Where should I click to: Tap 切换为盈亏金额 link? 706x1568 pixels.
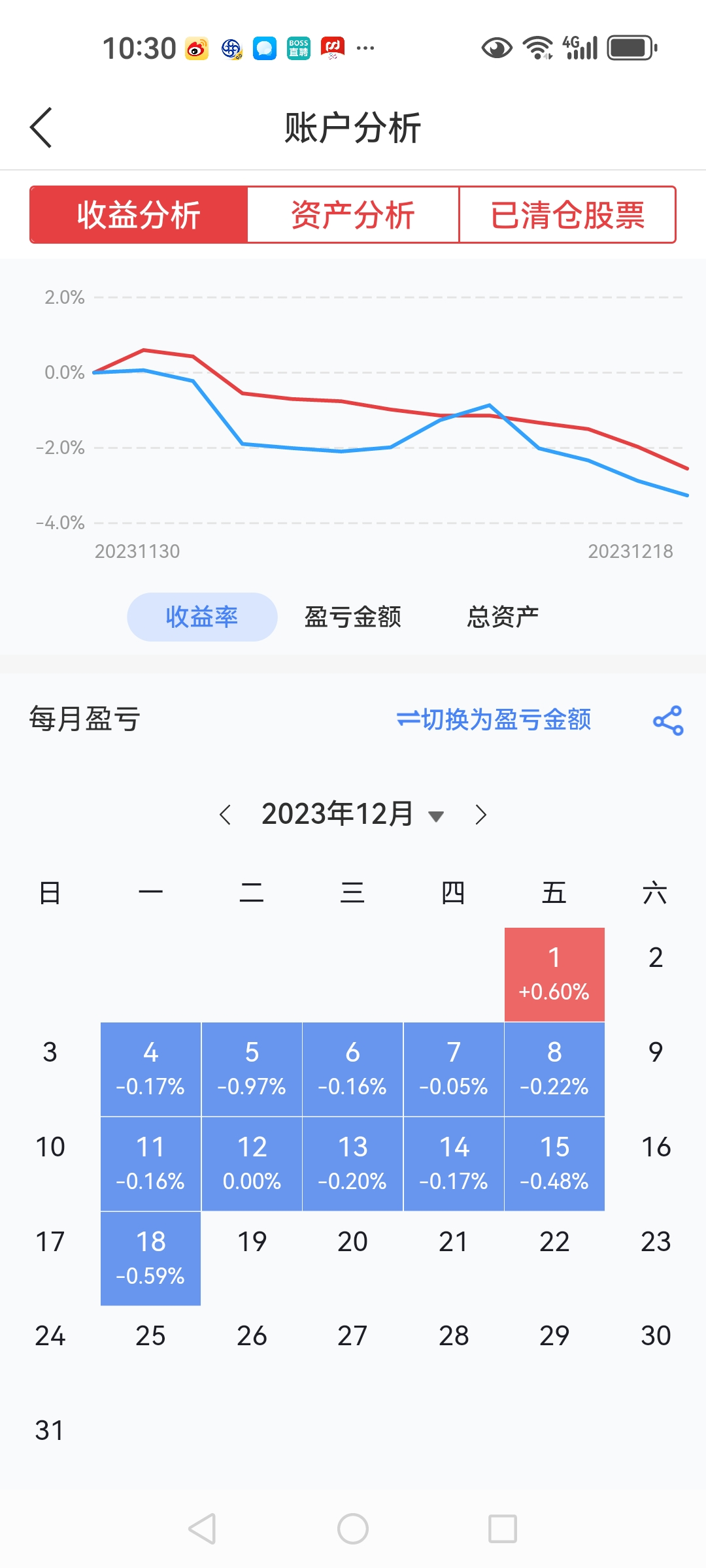[494, 720]
